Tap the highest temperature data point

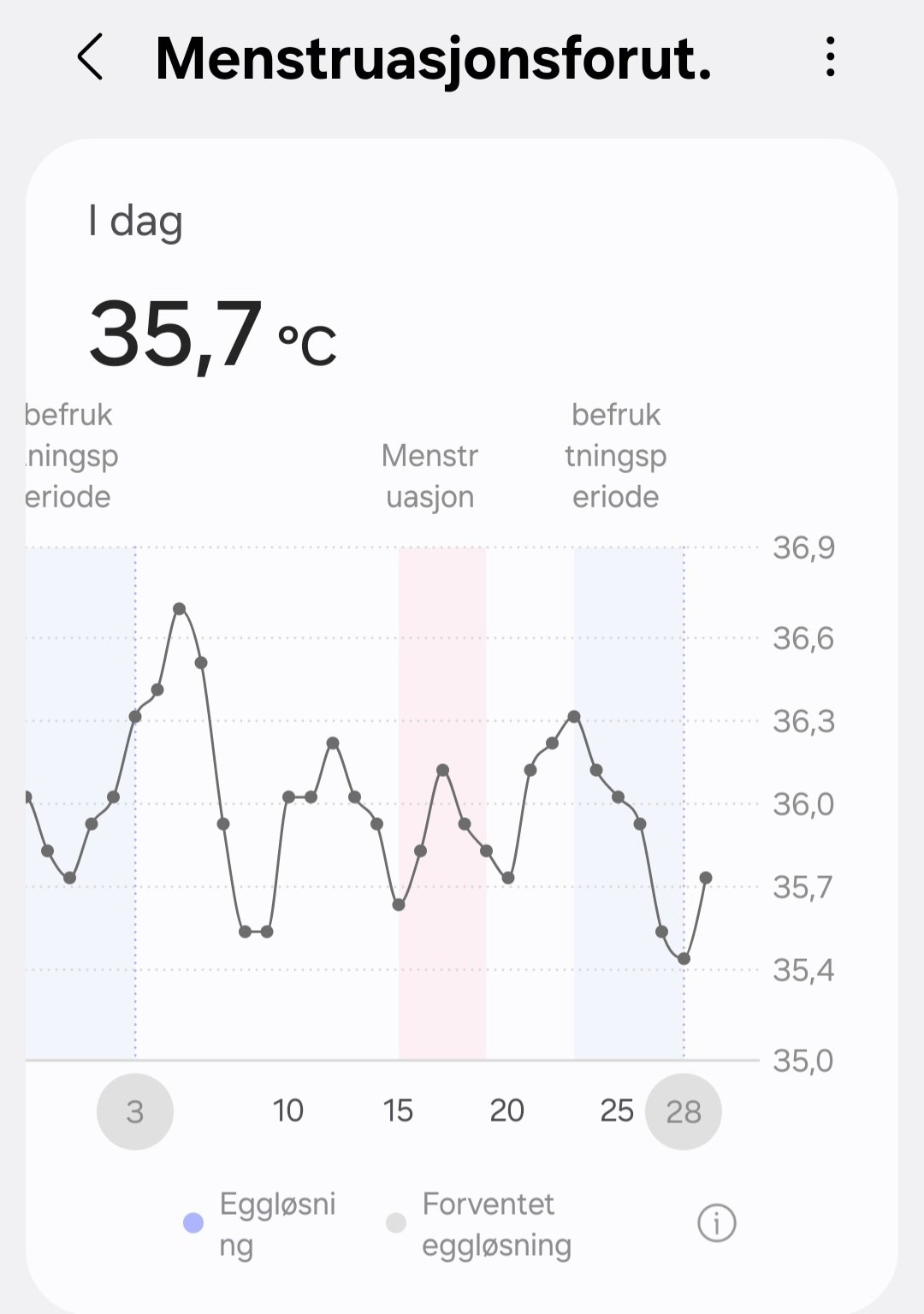pos(180,608)
